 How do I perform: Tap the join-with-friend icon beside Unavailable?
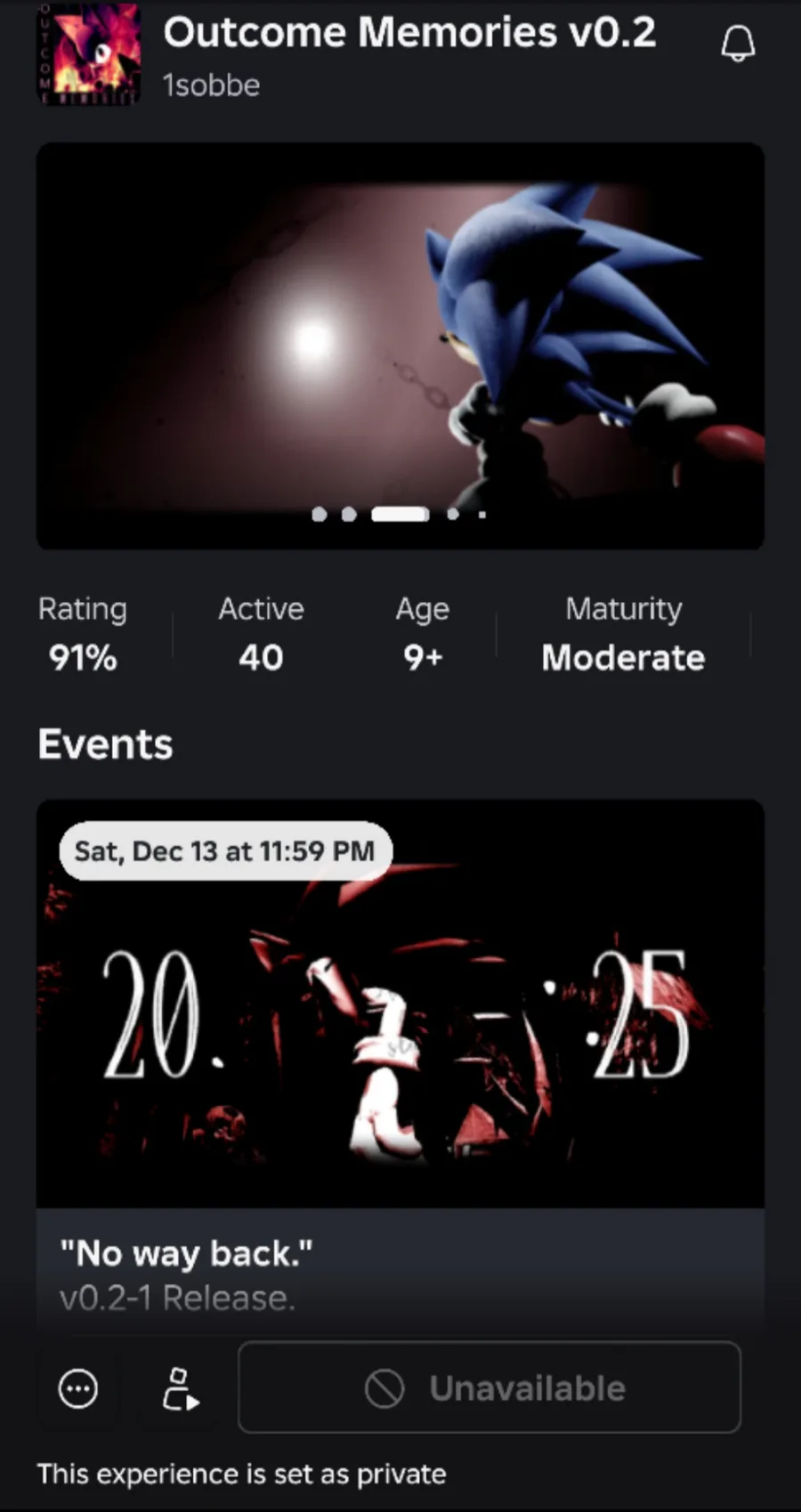pos(181,1388)
